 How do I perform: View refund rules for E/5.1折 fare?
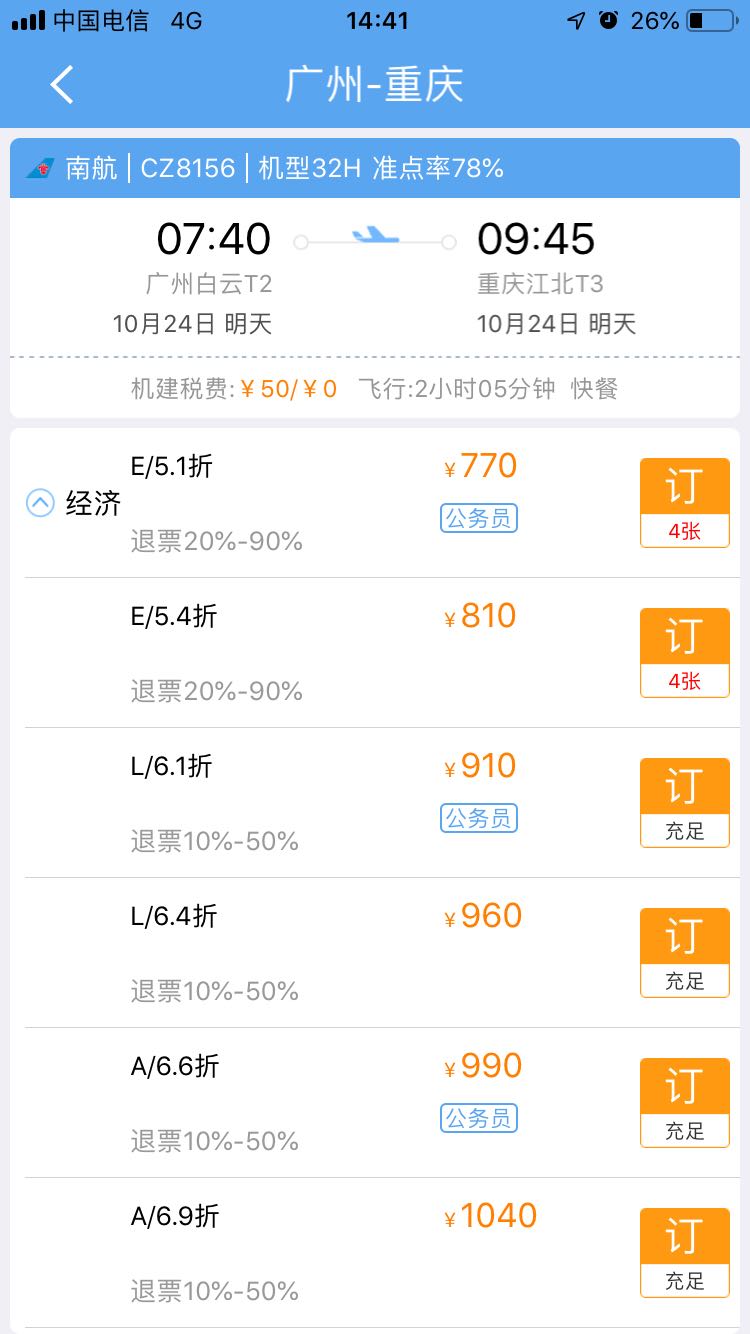(216, 541)
